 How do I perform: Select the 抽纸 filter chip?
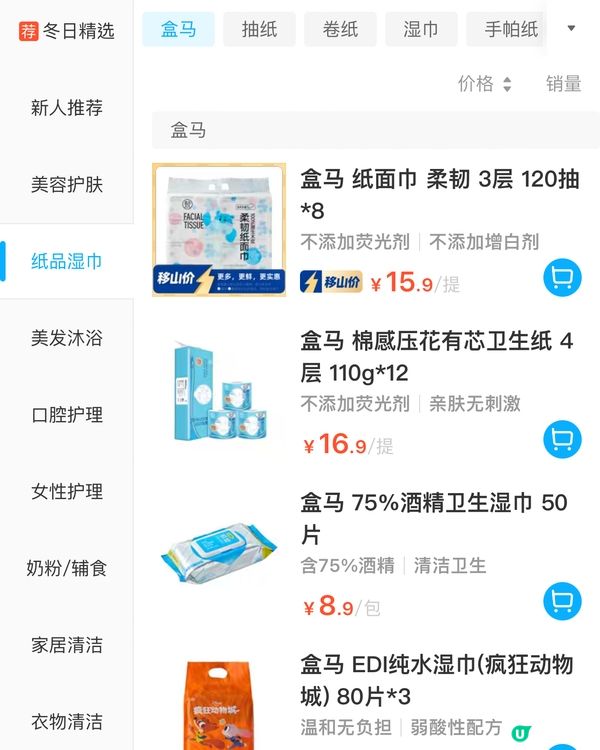pos(259,30)
